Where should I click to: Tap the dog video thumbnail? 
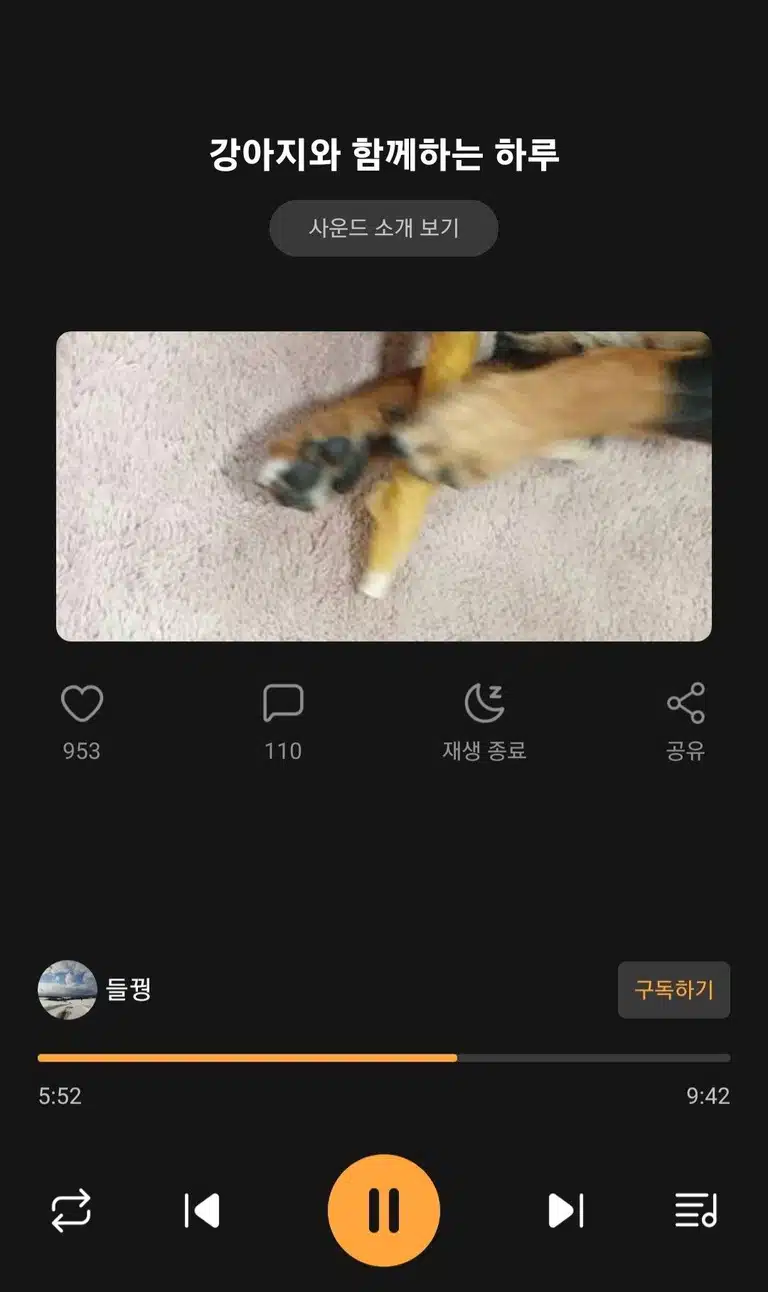click(384, 486)
